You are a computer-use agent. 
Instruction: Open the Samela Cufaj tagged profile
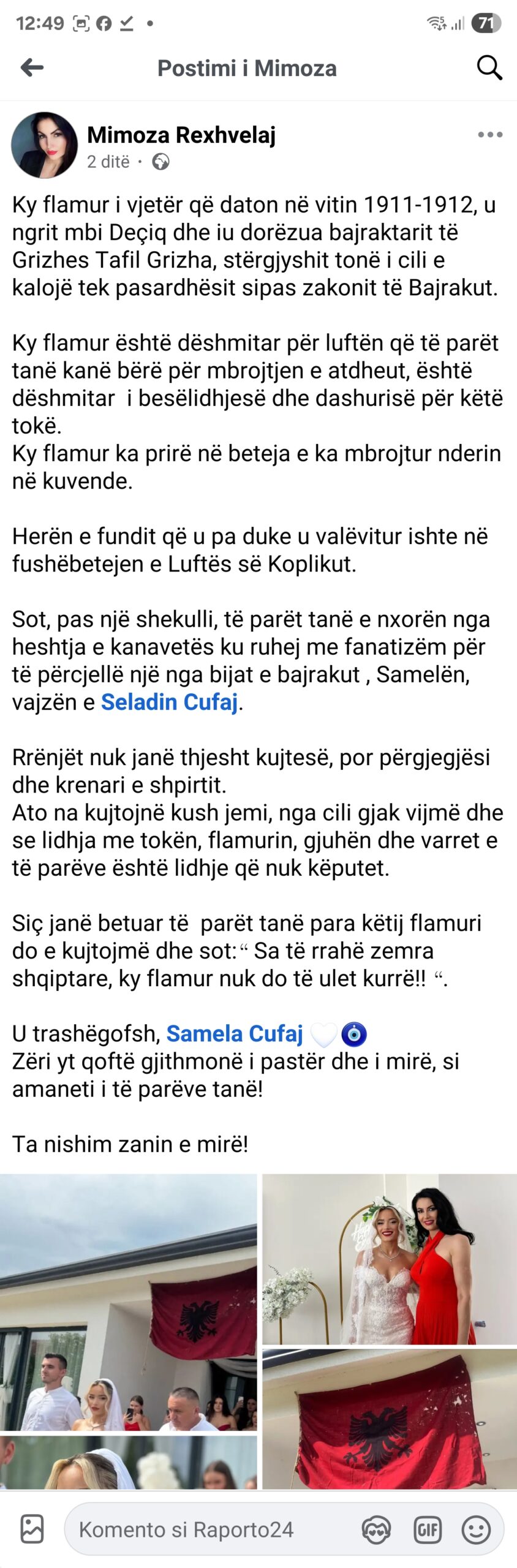235,1033
